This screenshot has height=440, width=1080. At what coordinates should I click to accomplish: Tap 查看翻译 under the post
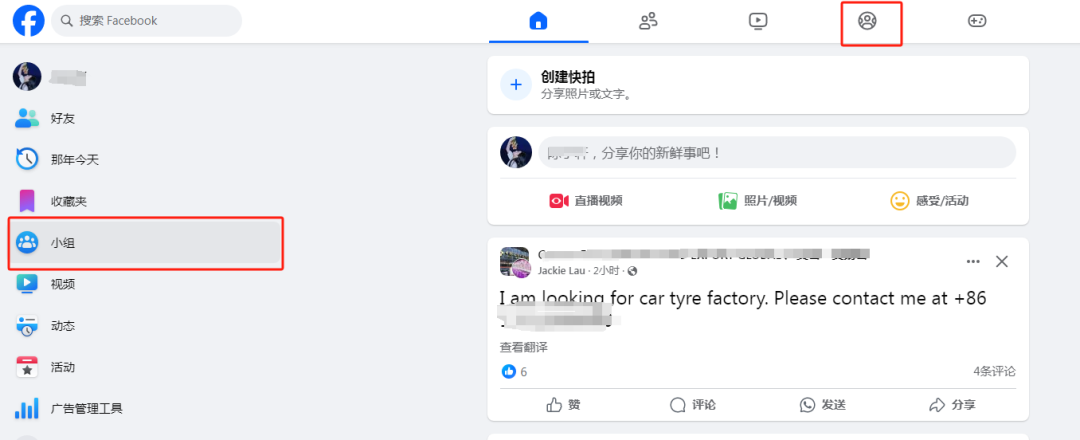pyautogui.click(x=524, y=347)
